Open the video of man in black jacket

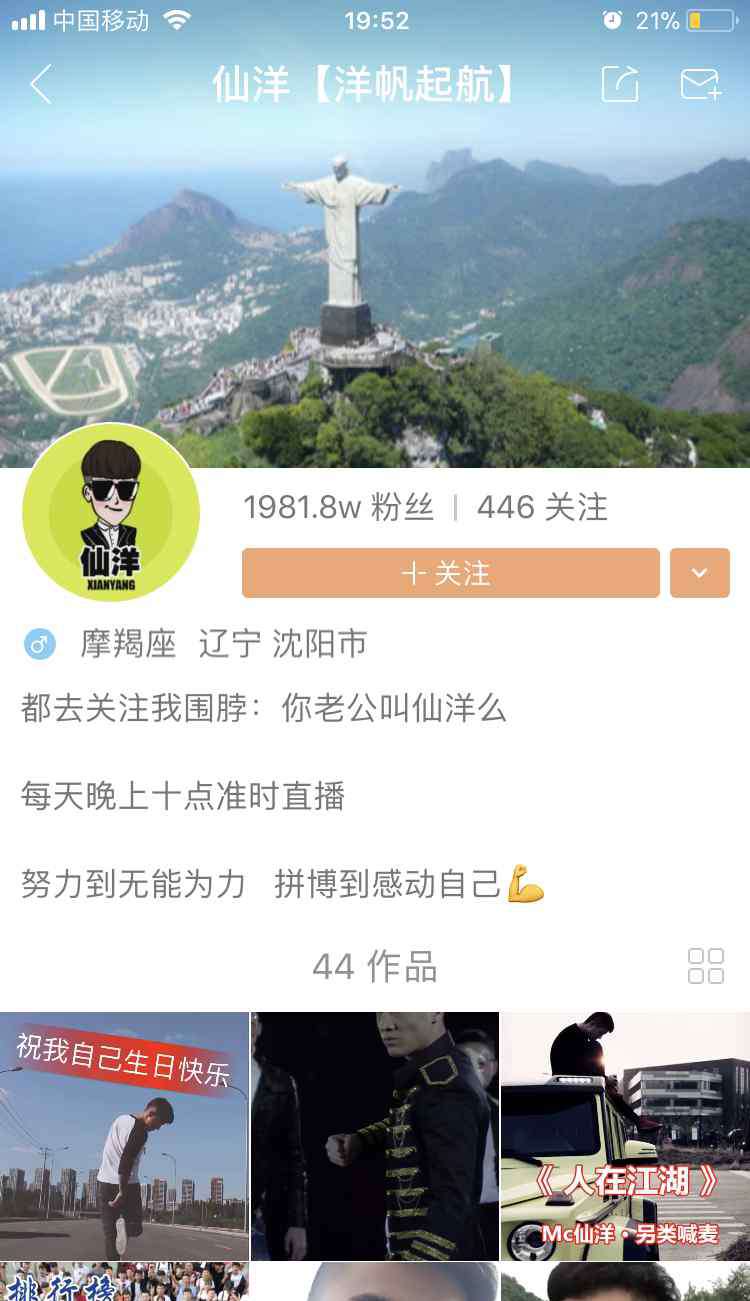click(375, 1136)
